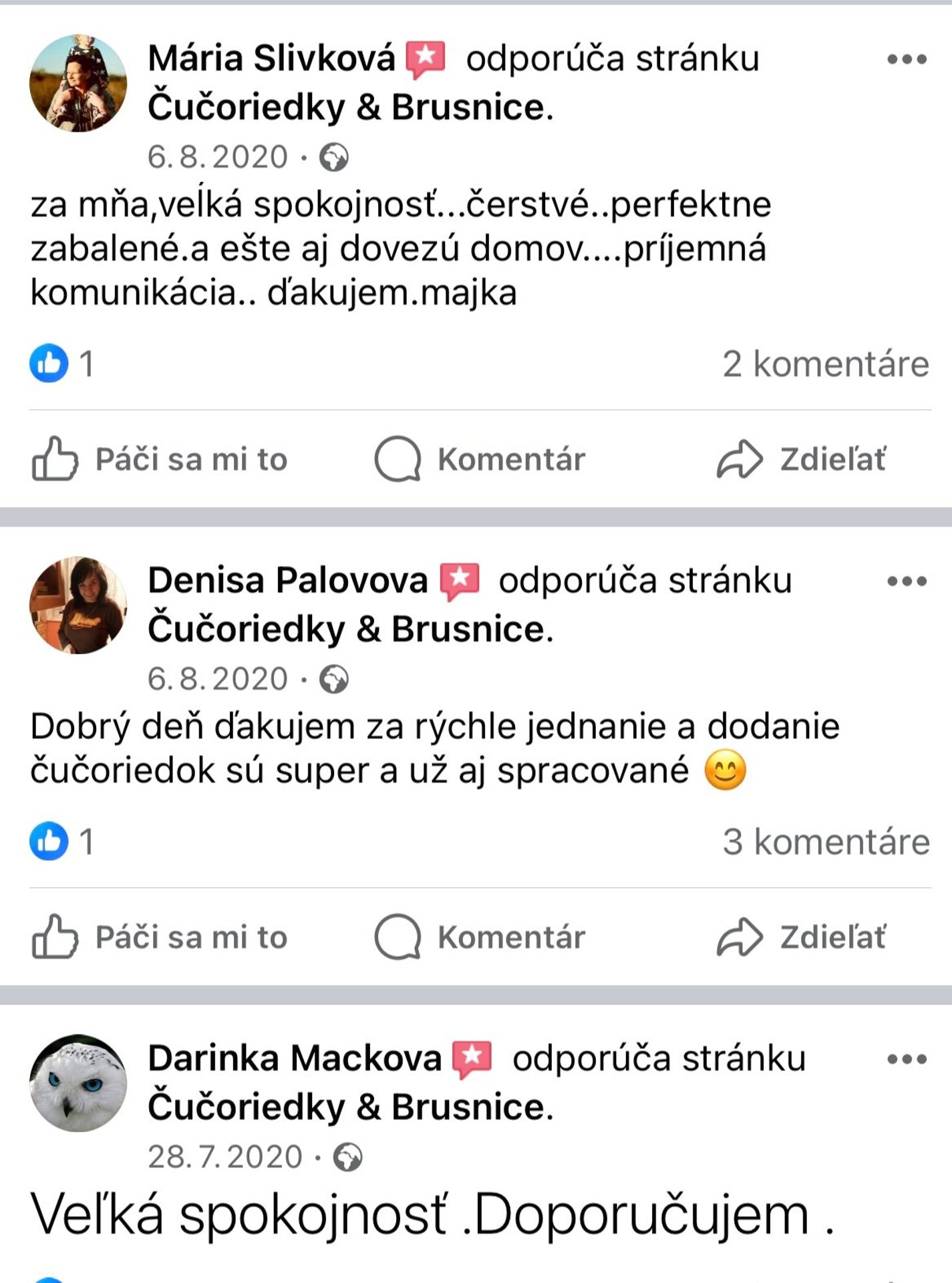
Task: Open Denisa Palovova's profile picture
Action: point(78,605)
